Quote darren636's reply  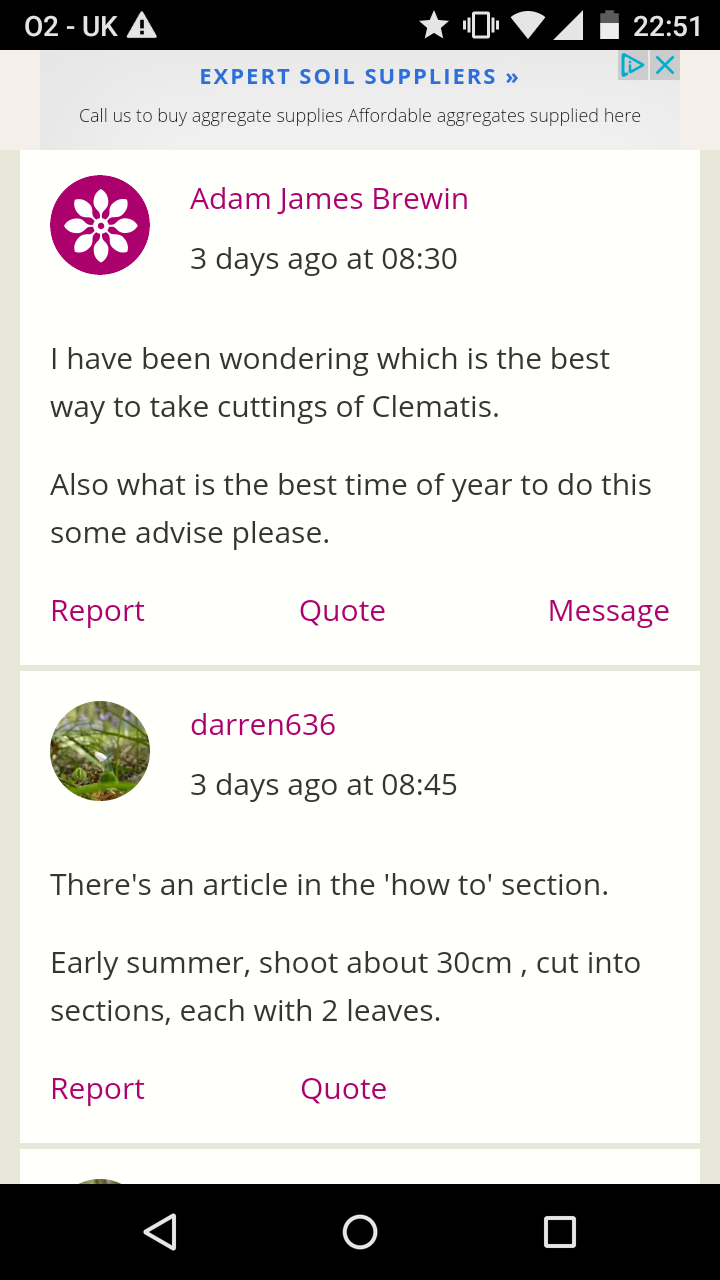click(343, 1089)
